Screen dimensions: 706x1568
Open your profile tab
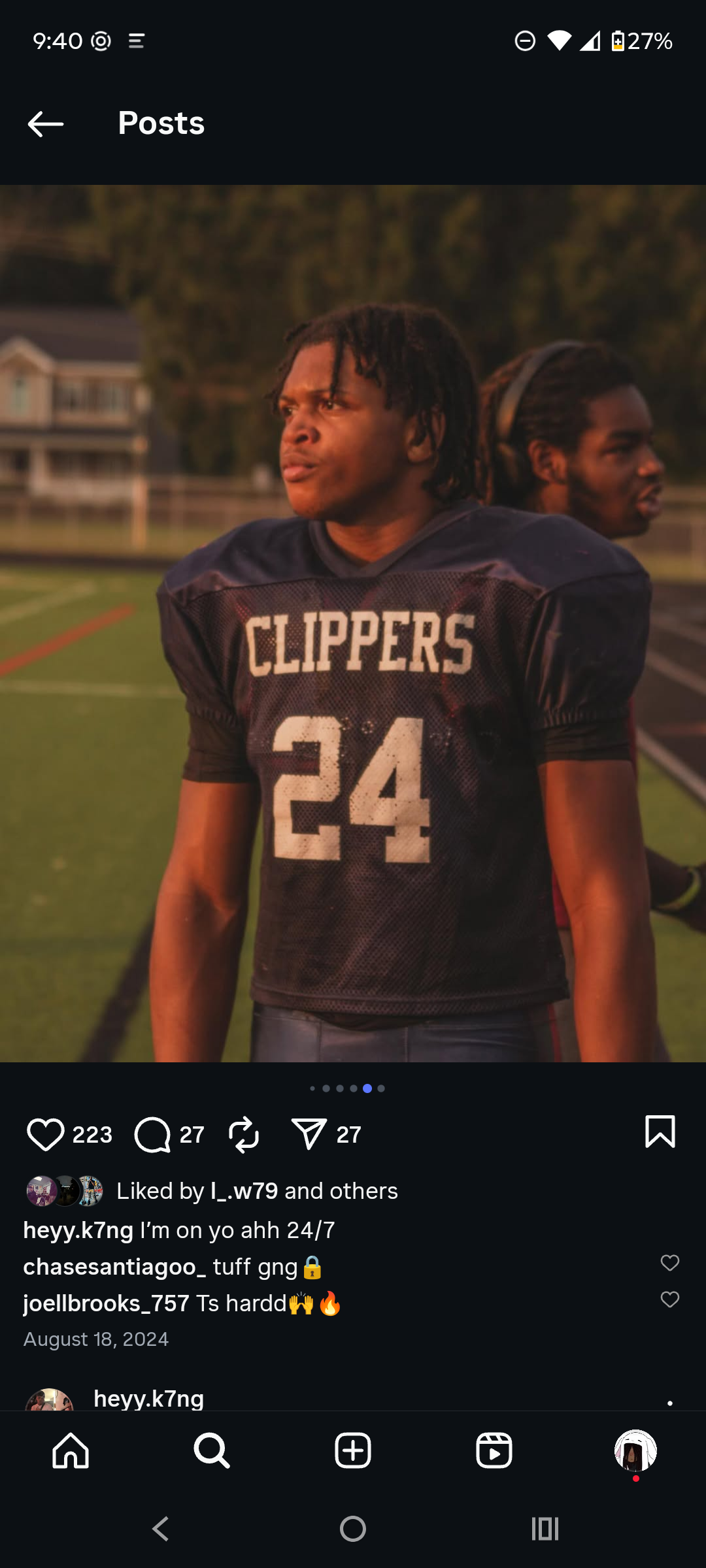(635, 1451)
